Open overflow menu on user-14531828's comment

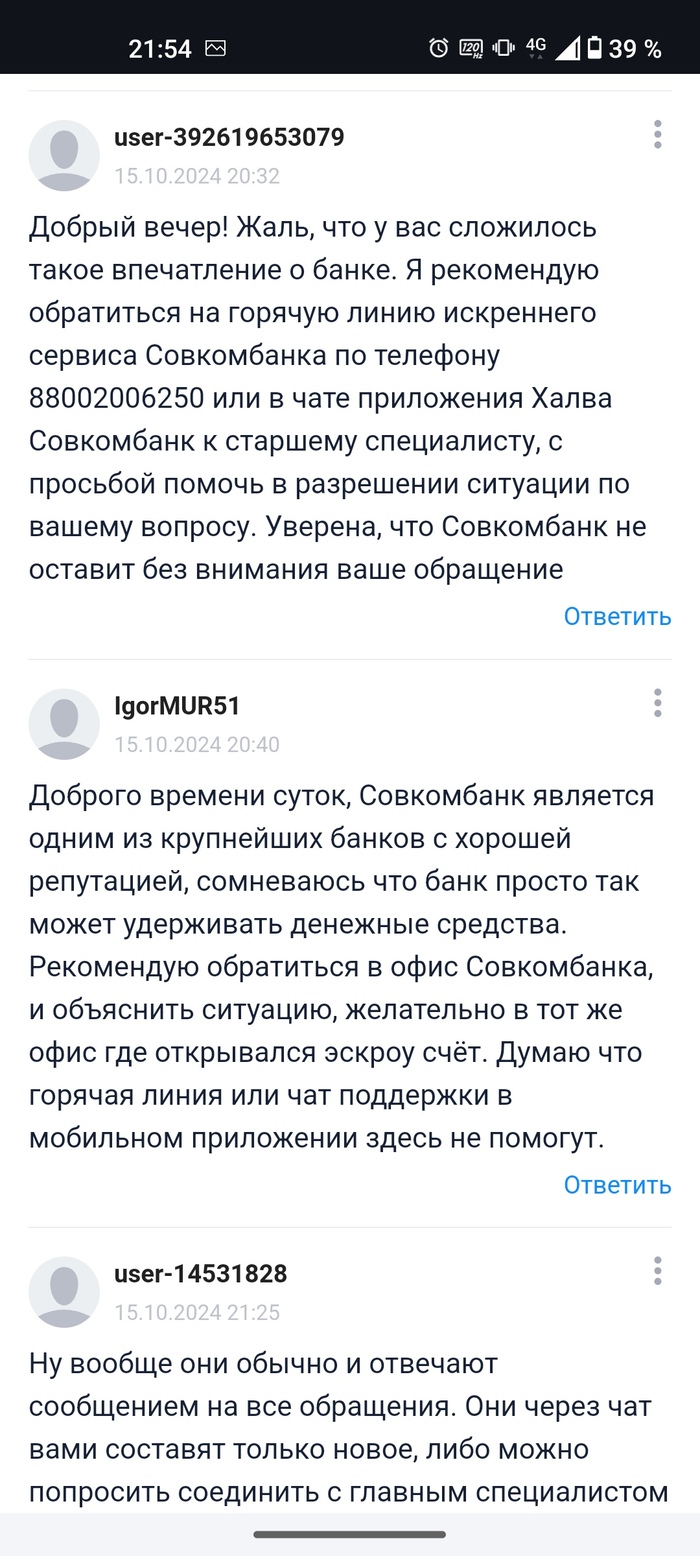(x=657, y=1271)
